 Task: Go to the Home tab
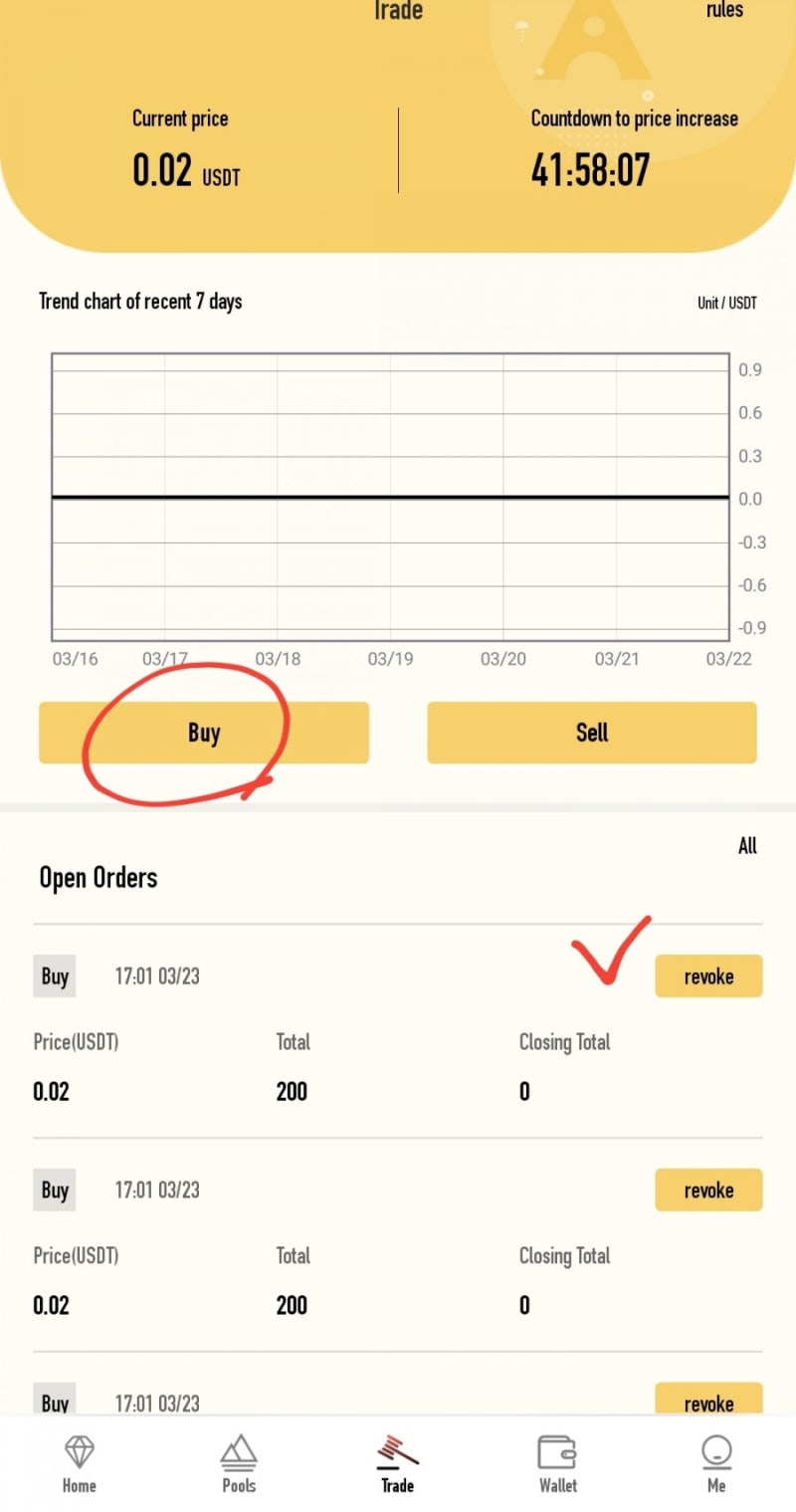pos(79,1463)
